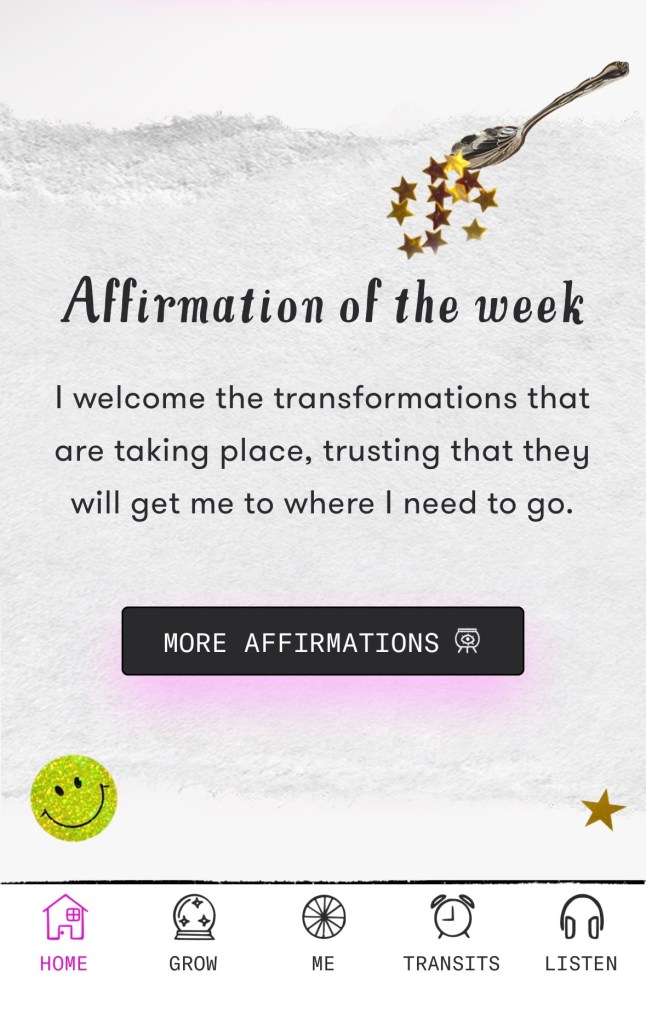The width and height of the screenshot is (646, 1024).
Task: Switch to the Listen tab
Action: [580, 933]
